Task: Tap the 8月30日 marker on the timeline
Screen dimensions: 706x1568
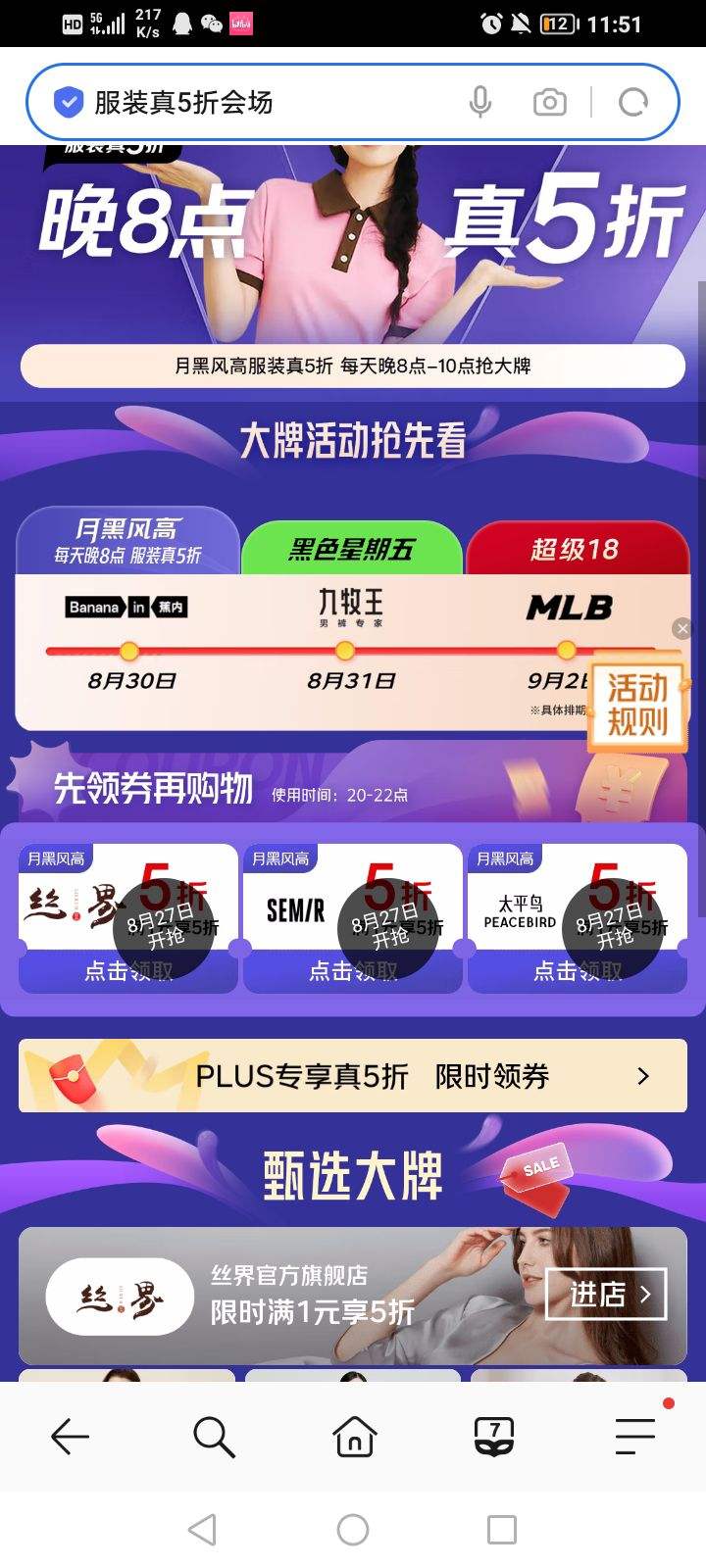Action: tap(129, 651)
